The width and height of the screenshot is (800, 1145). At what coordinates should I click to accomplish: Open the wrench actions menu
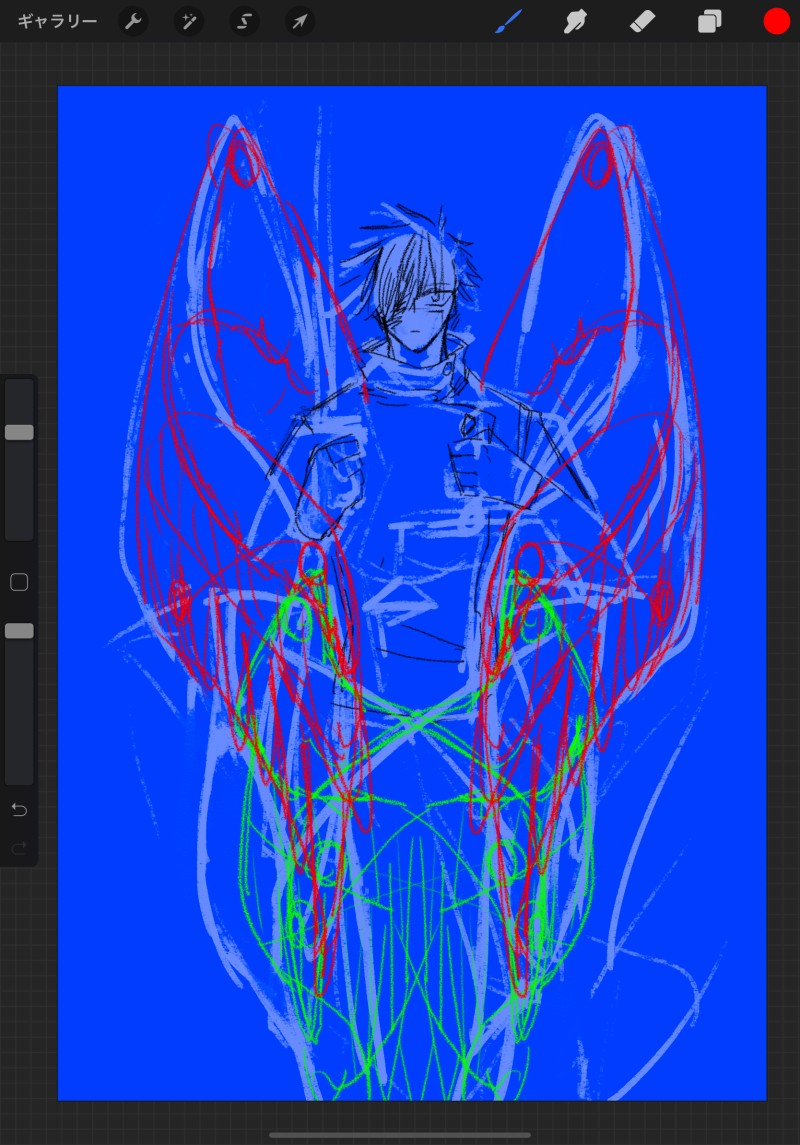click(x=133, y=21)
